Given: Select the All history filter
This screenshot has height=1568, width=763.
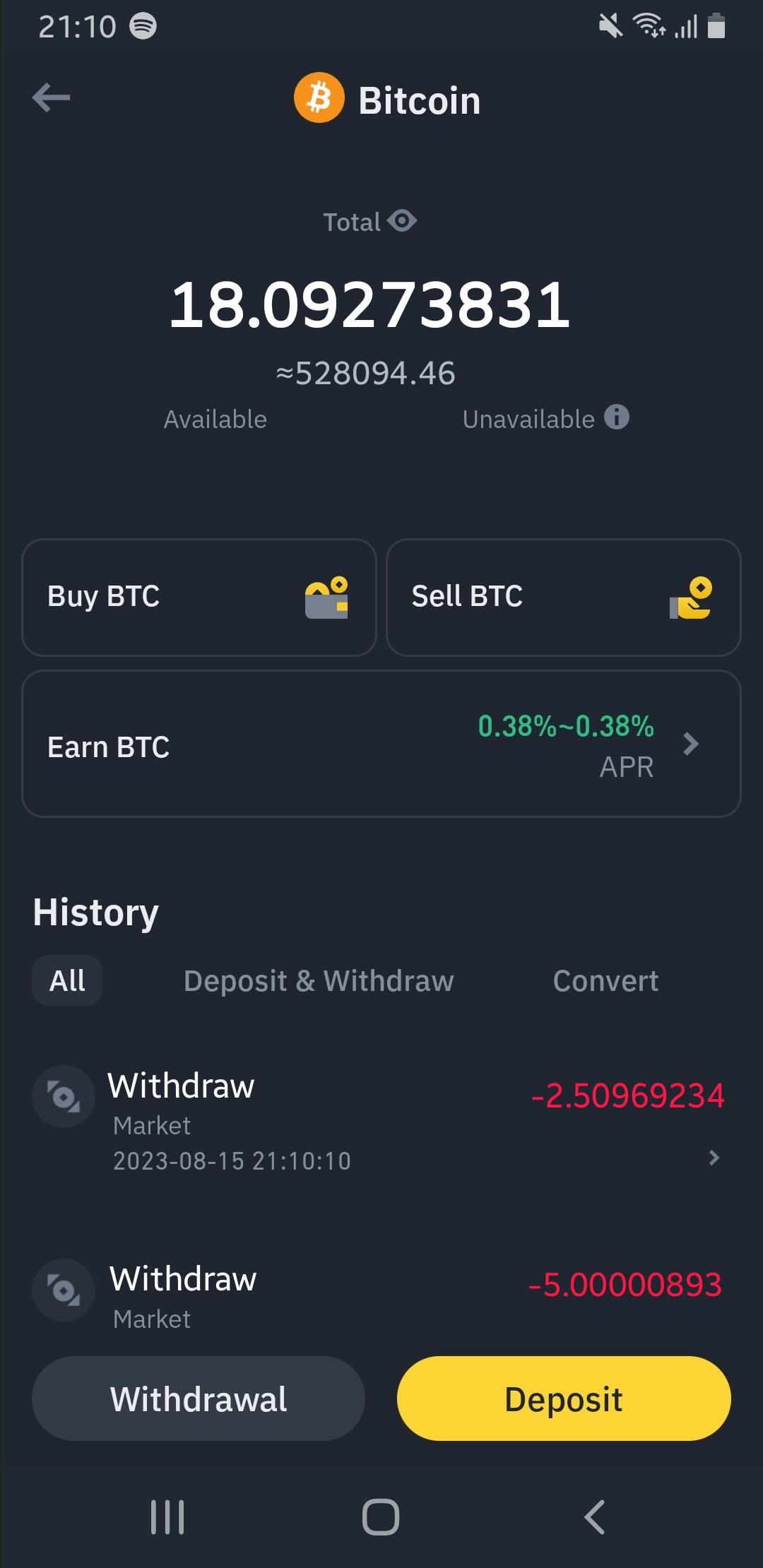Looking at the screenshot, I should click(67, 980).
